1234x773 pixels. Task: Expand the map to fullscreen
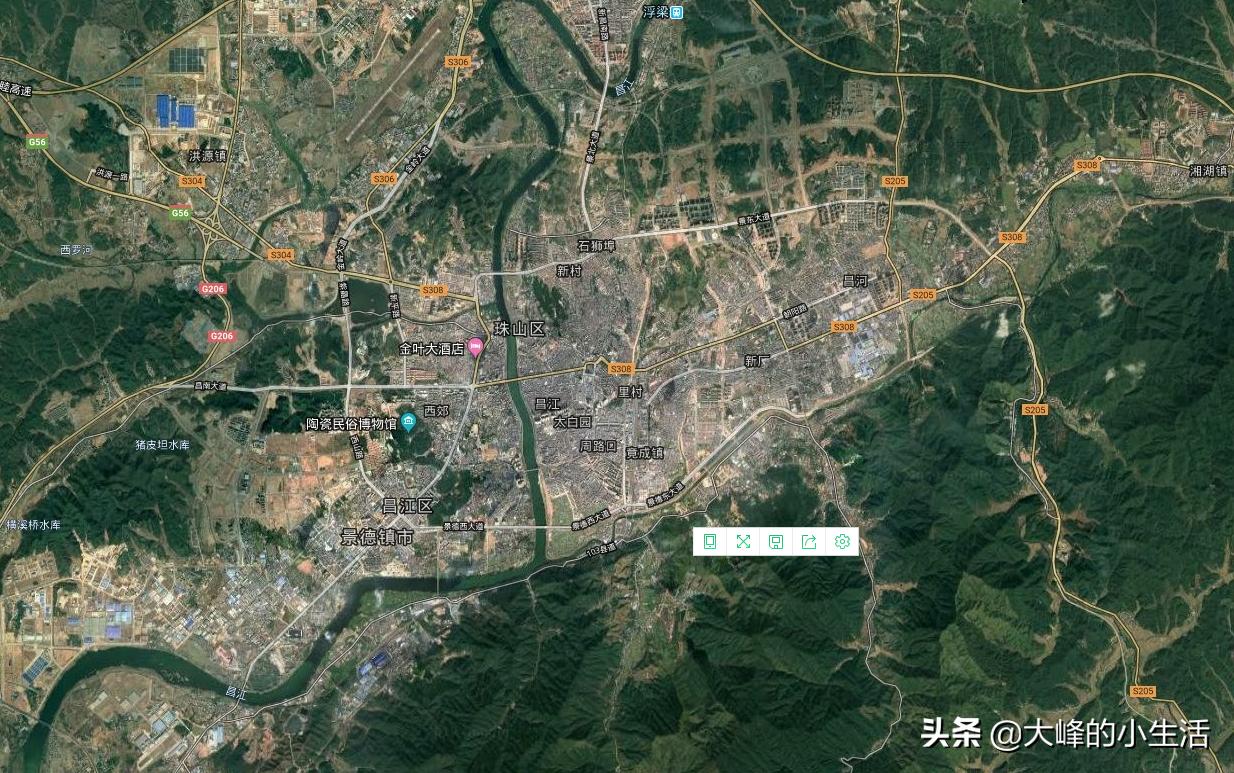click(743, 541)
